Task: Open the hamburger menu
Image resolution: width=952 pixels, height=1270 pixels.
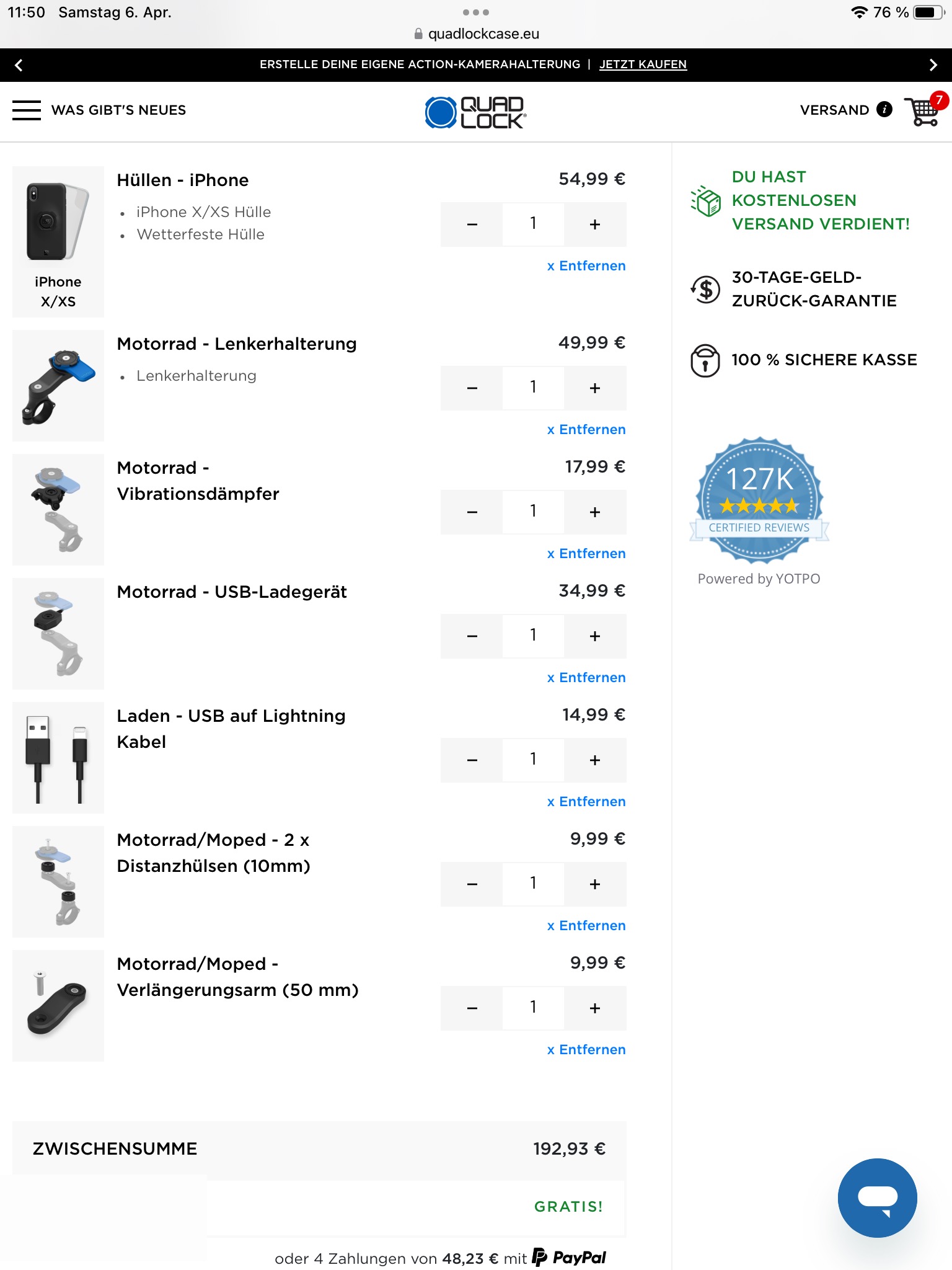Action: [x=27, y=110]
